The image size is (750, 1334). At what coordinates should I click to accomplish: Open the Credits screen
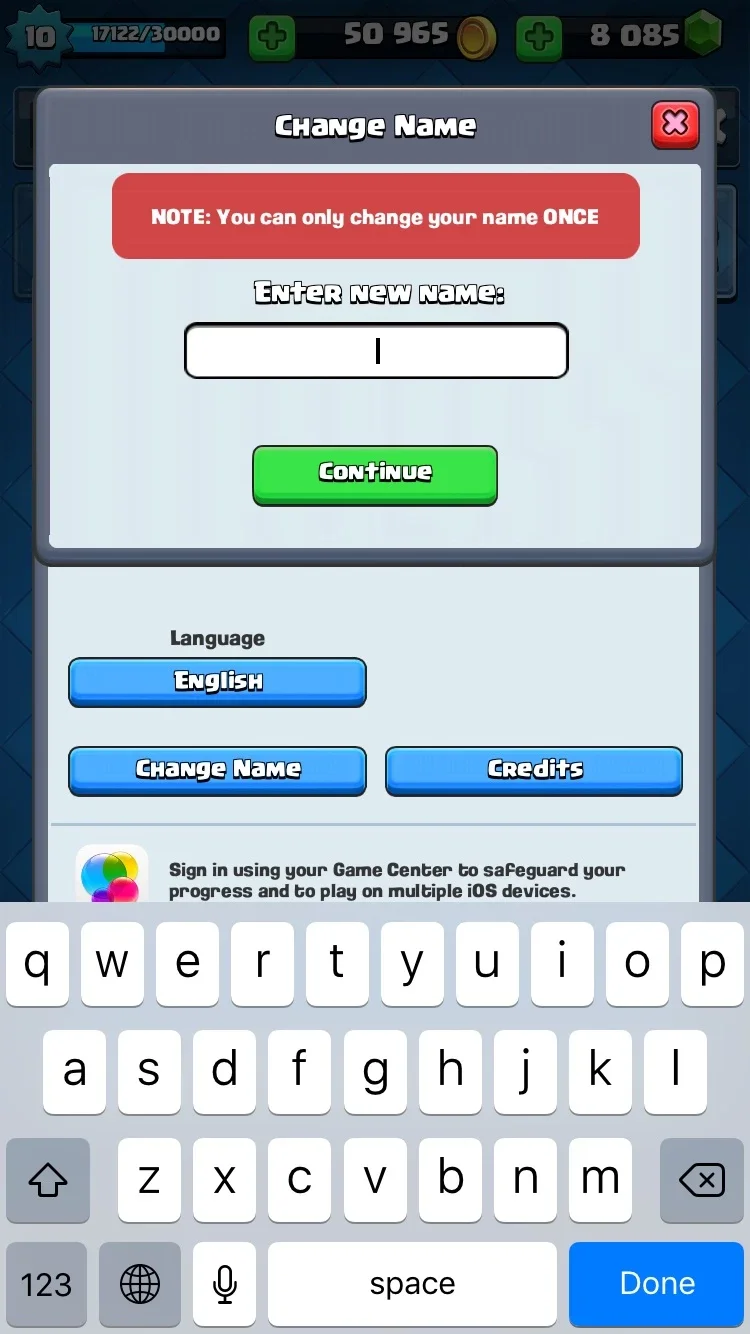point(534,771)
